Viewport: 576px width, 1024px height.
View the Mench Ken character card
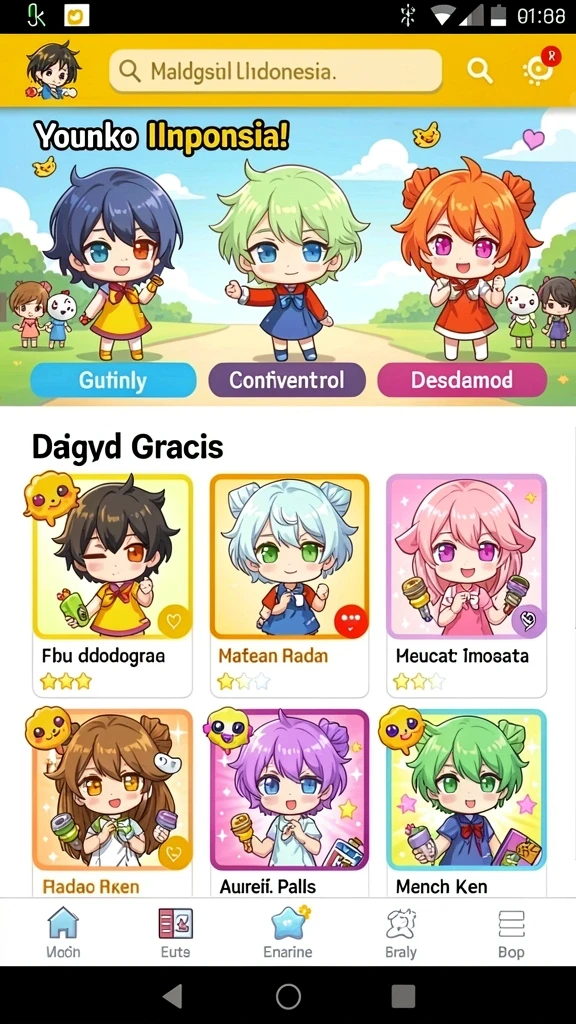click(x=466, y=803)
